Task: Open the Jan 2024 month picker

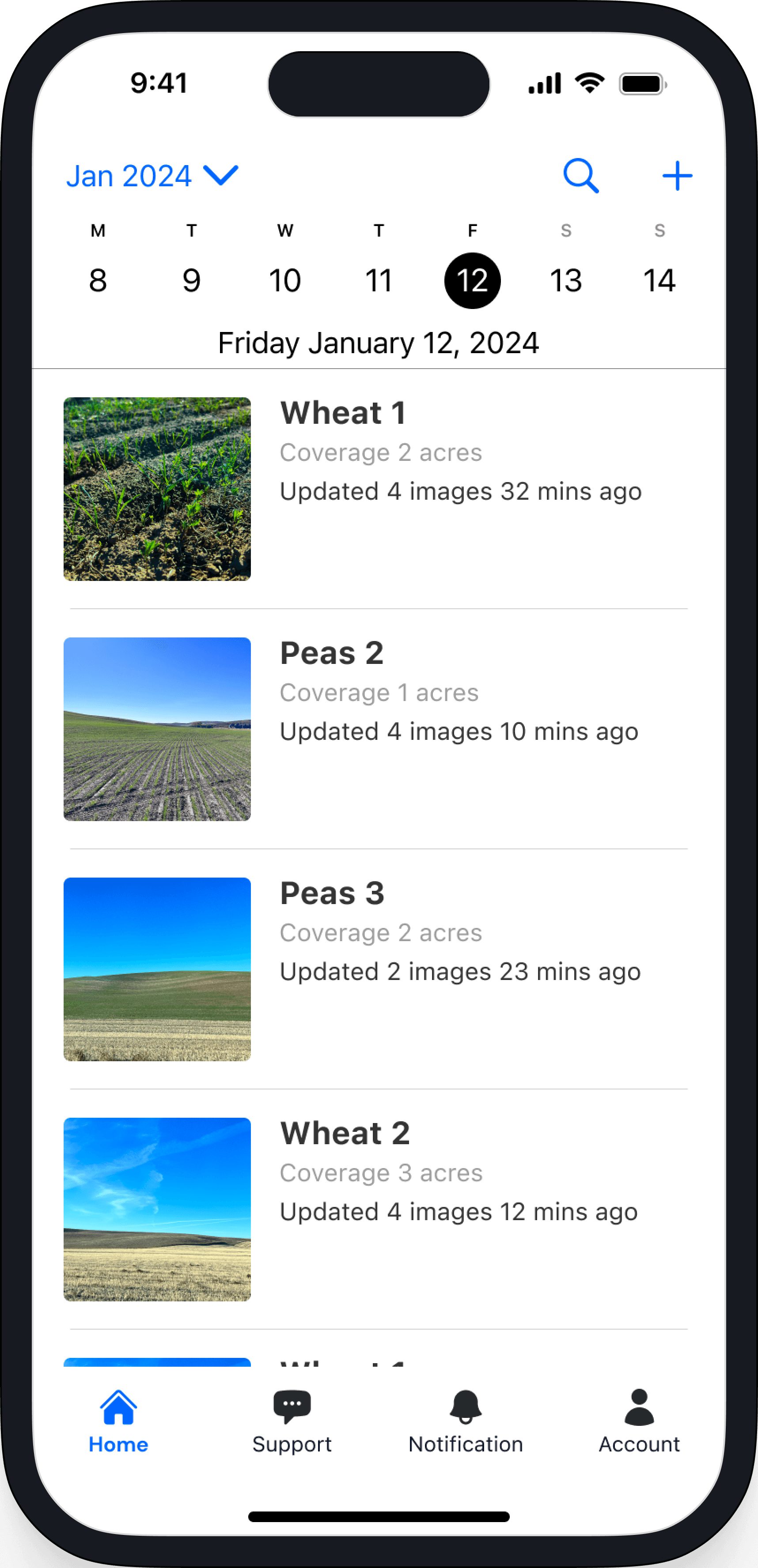Action: pos(152,176)
